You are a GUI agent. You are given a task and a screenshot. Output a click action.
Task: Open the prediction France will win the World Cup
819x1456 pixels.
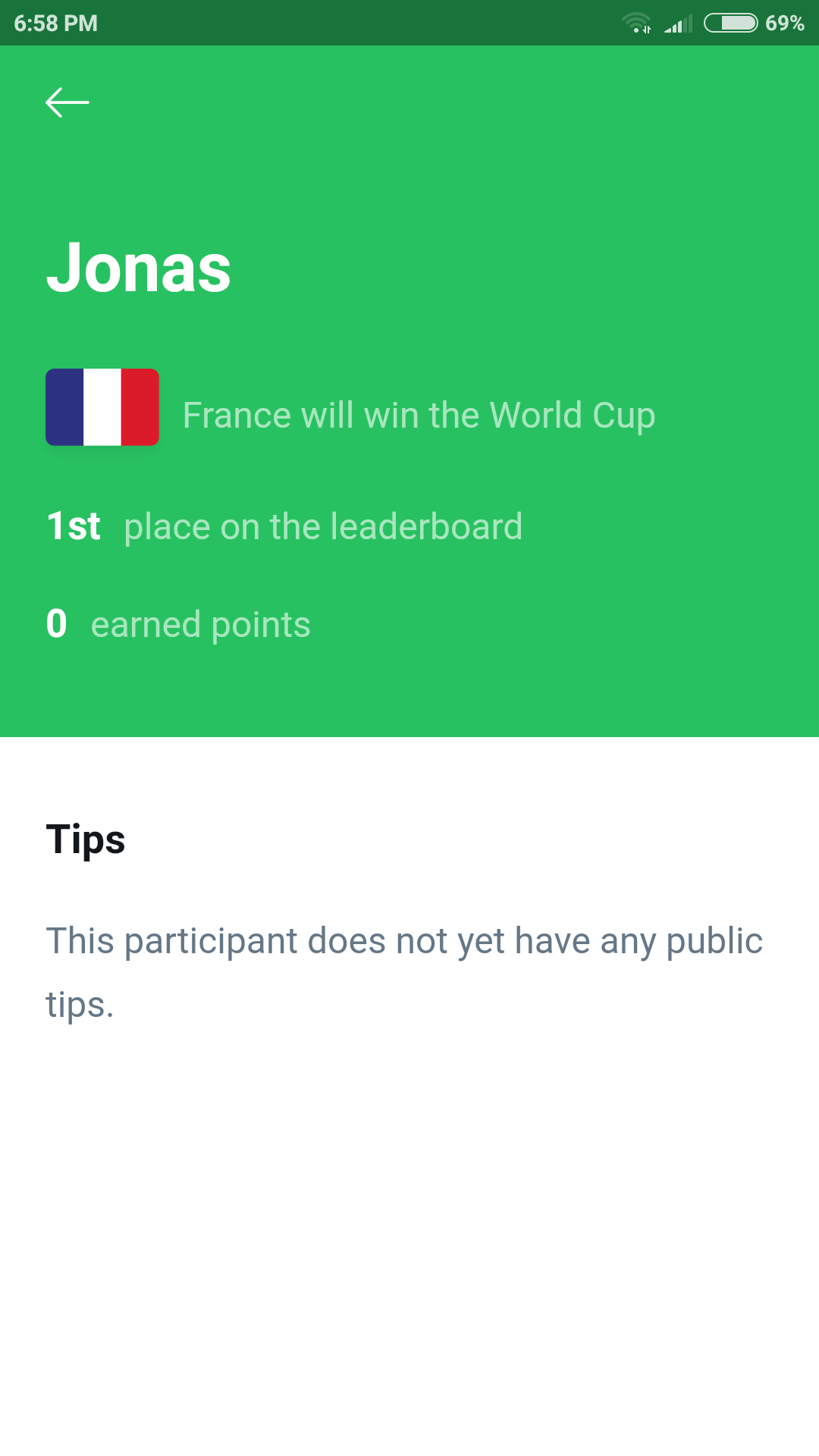(x=418, y=415)
